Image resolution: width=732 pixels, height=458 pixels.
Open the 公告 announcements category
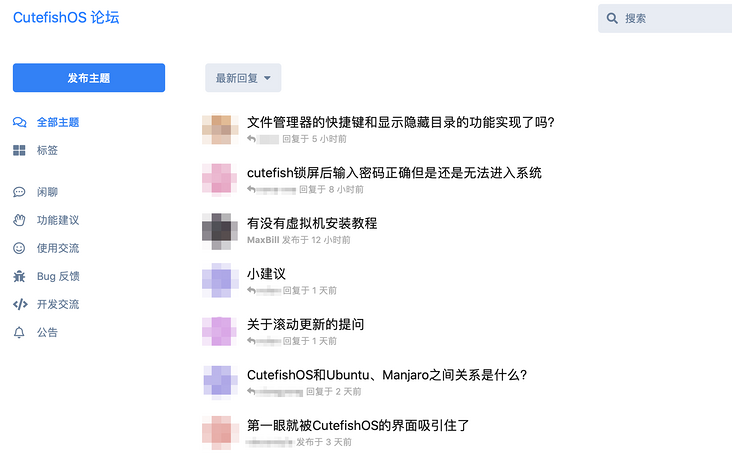click(47, 332)
